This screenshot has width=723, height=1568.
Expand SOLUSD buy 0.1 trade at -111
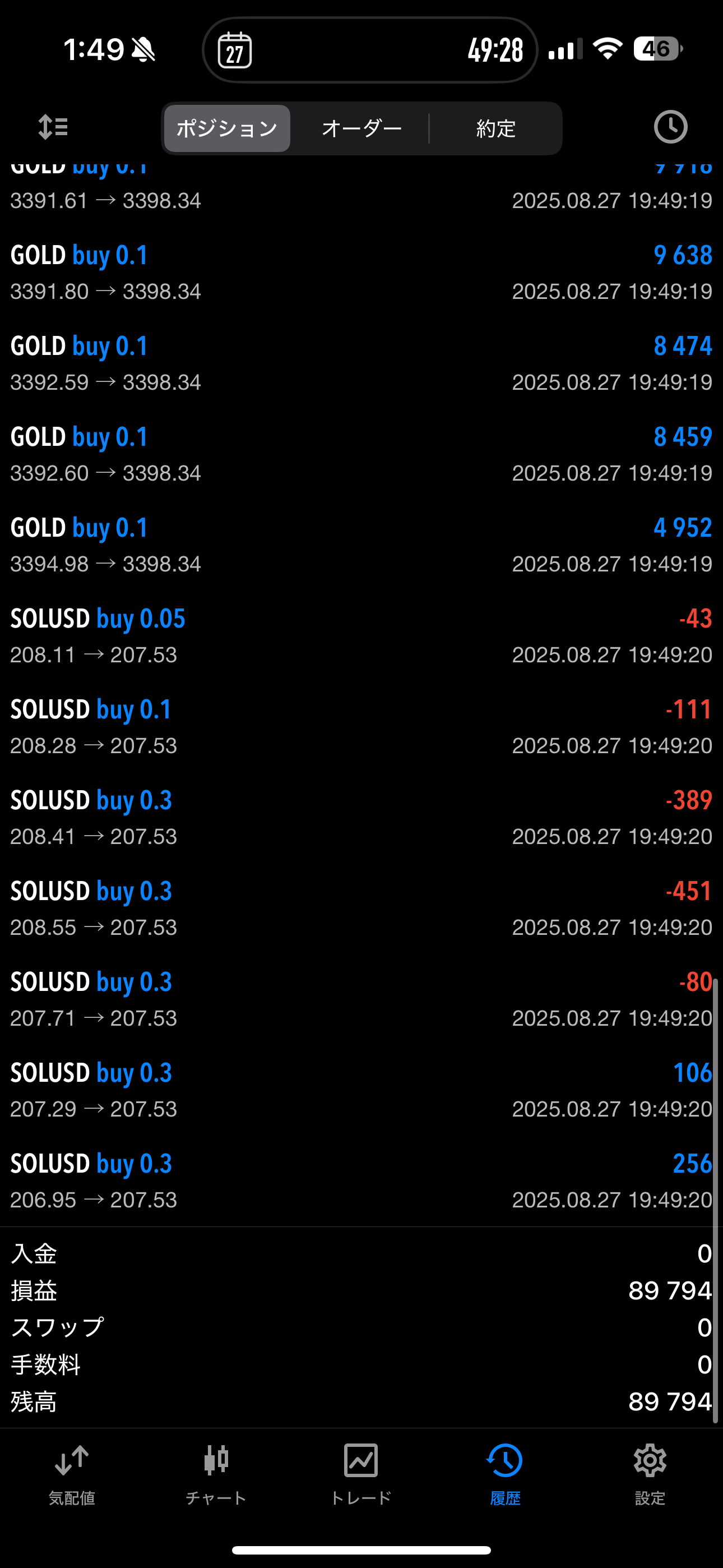point(361,726)
